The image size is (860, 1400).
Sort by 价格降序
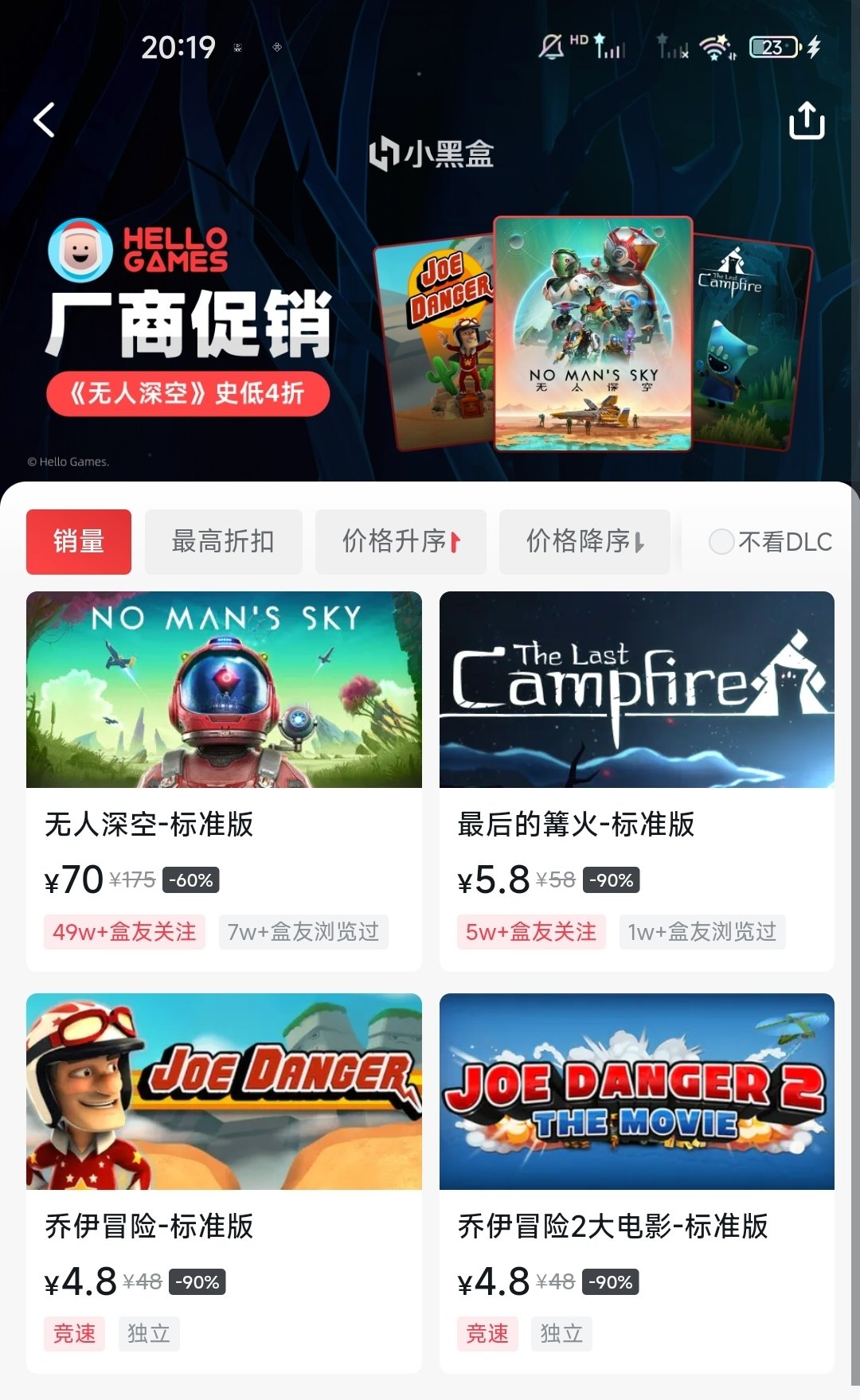pyautogui.click(x=584, y=542)
